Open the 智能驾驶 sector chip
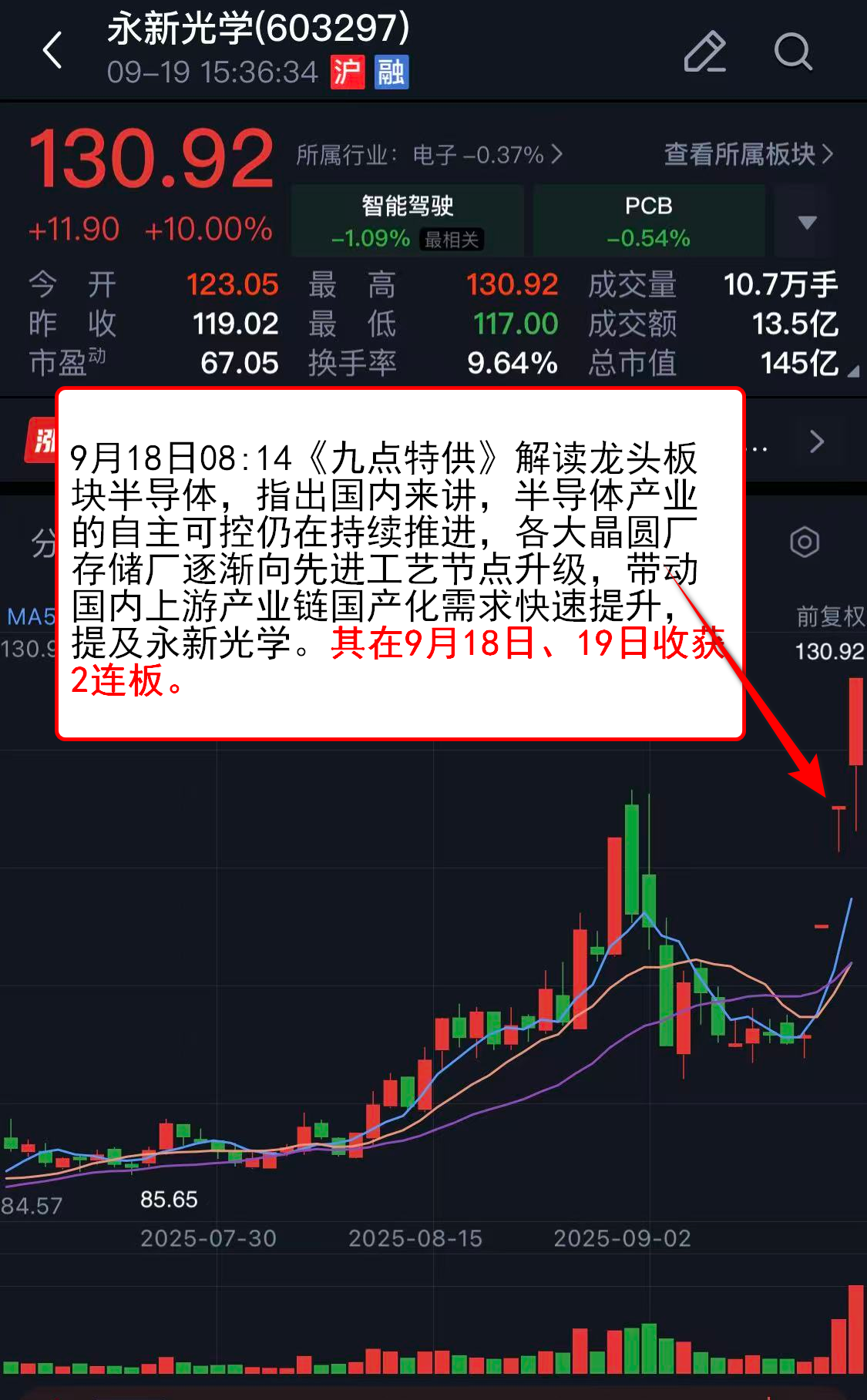Image resolution: width=867 pixels, height=1400 pixels. tap(407, 220)
